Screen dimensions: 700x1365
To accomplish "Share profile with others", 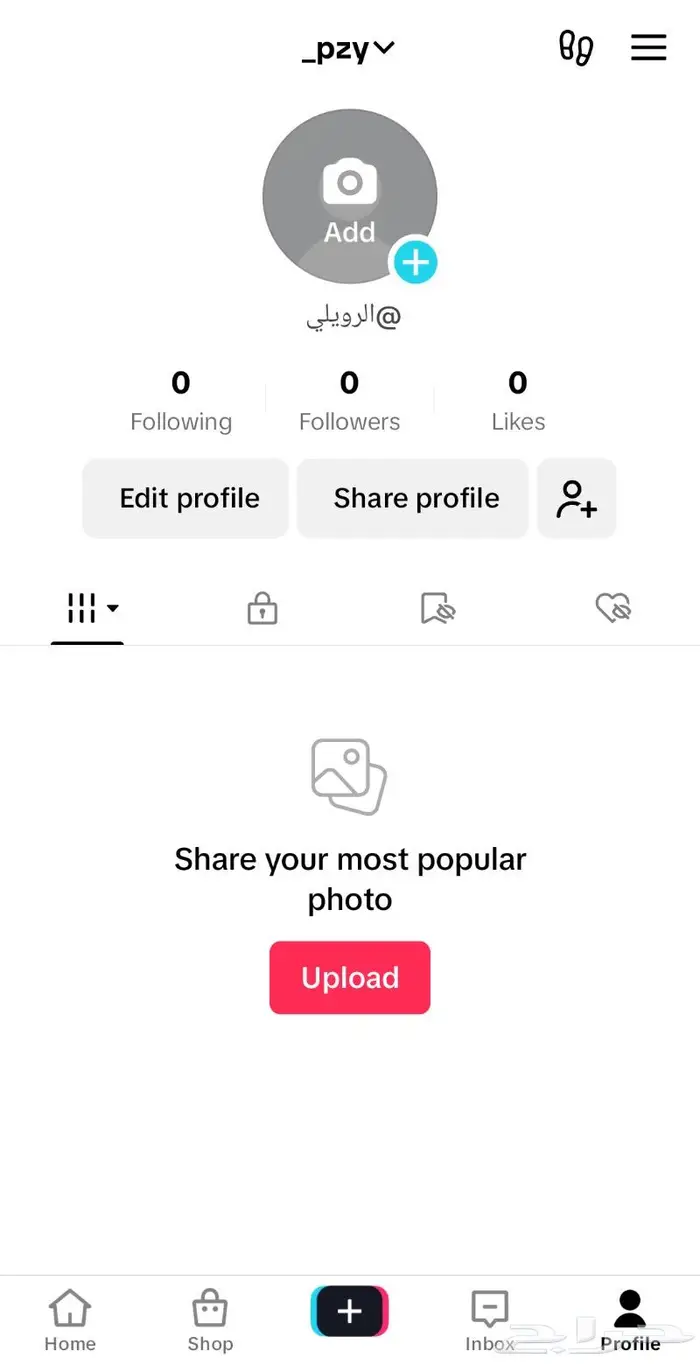I will [x=416, y=498].
